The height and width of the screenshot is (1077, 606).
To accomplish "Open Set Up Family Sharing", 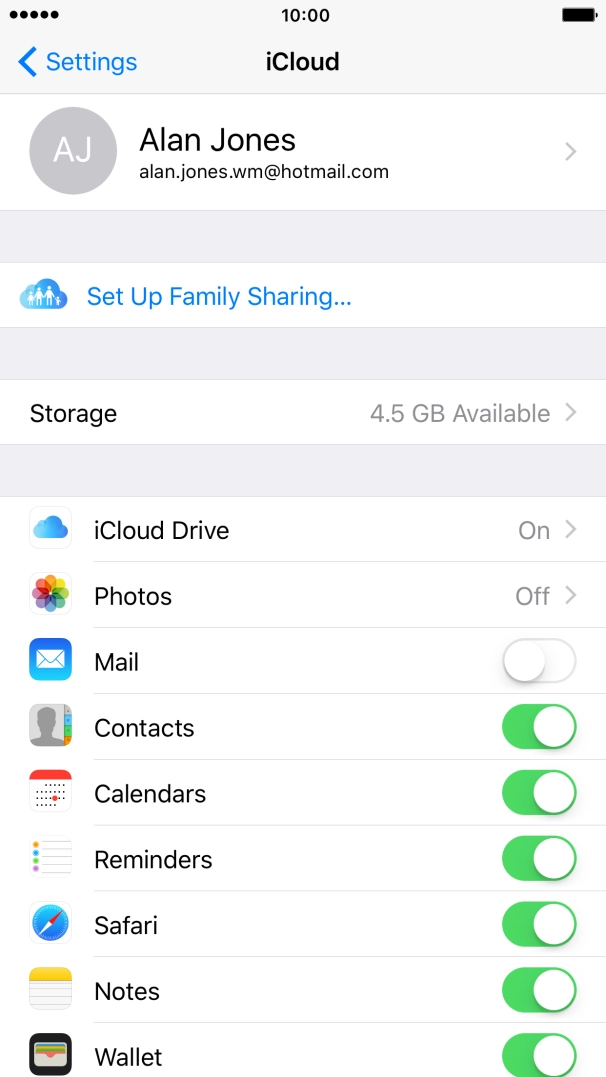I will pos(218,296).
